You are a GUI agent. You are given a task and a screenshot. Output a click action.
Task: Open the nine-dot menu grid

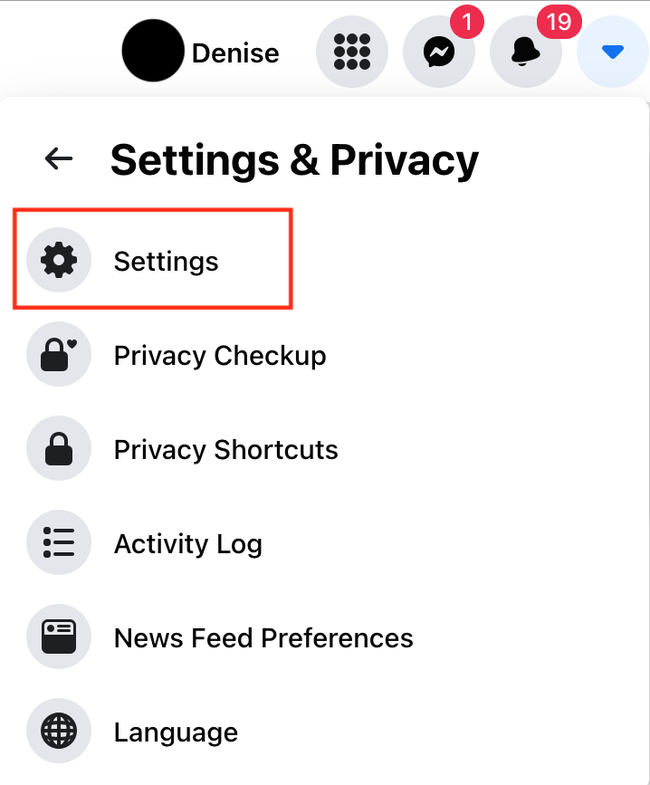pos(351,51)
